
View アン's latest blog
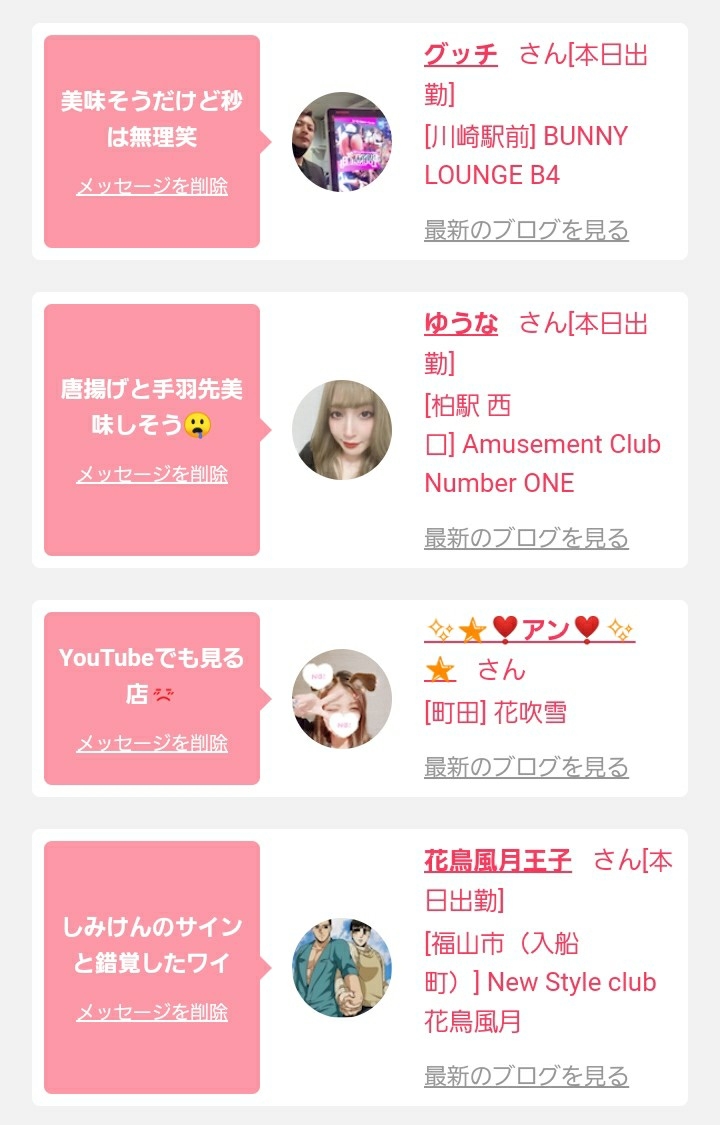click(x=526, y=767)
